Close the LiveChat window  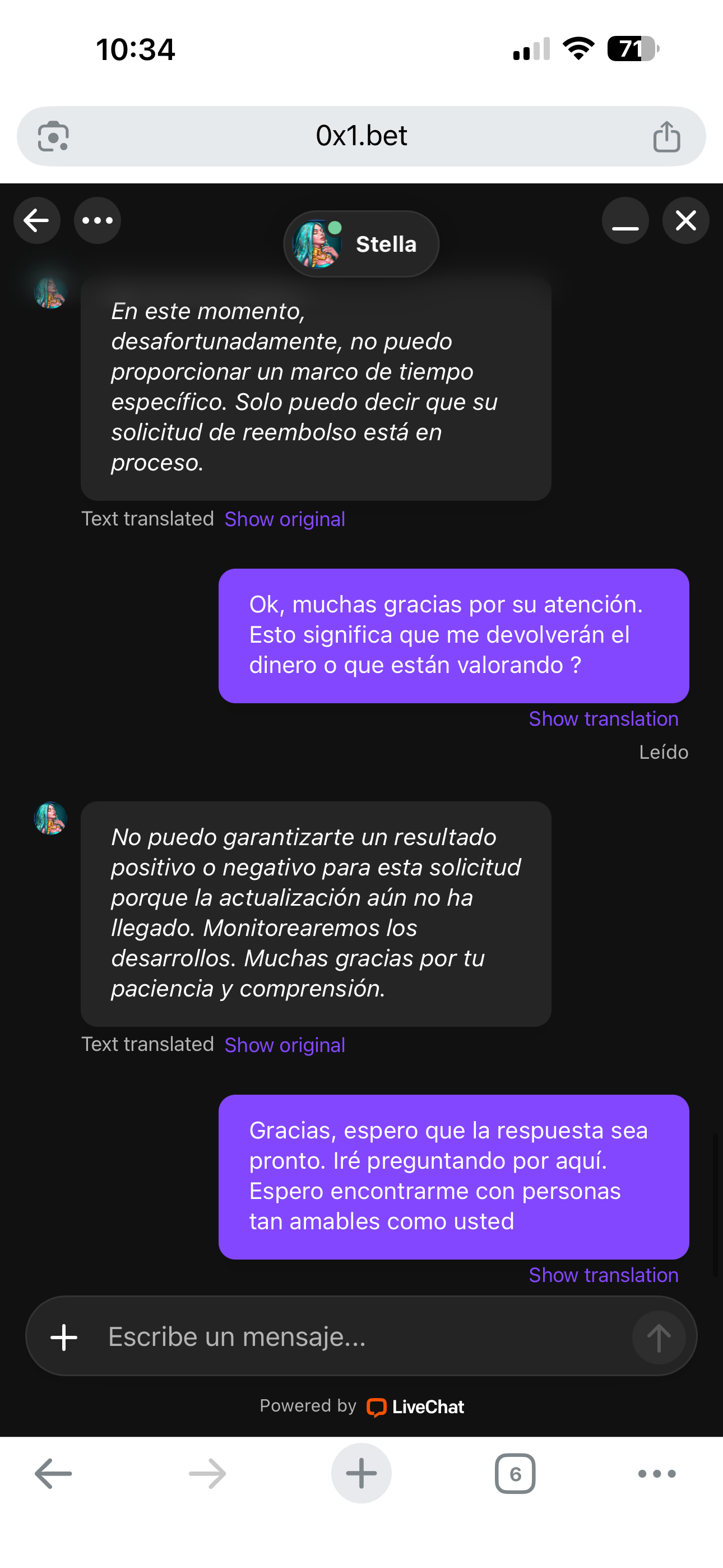686,220
